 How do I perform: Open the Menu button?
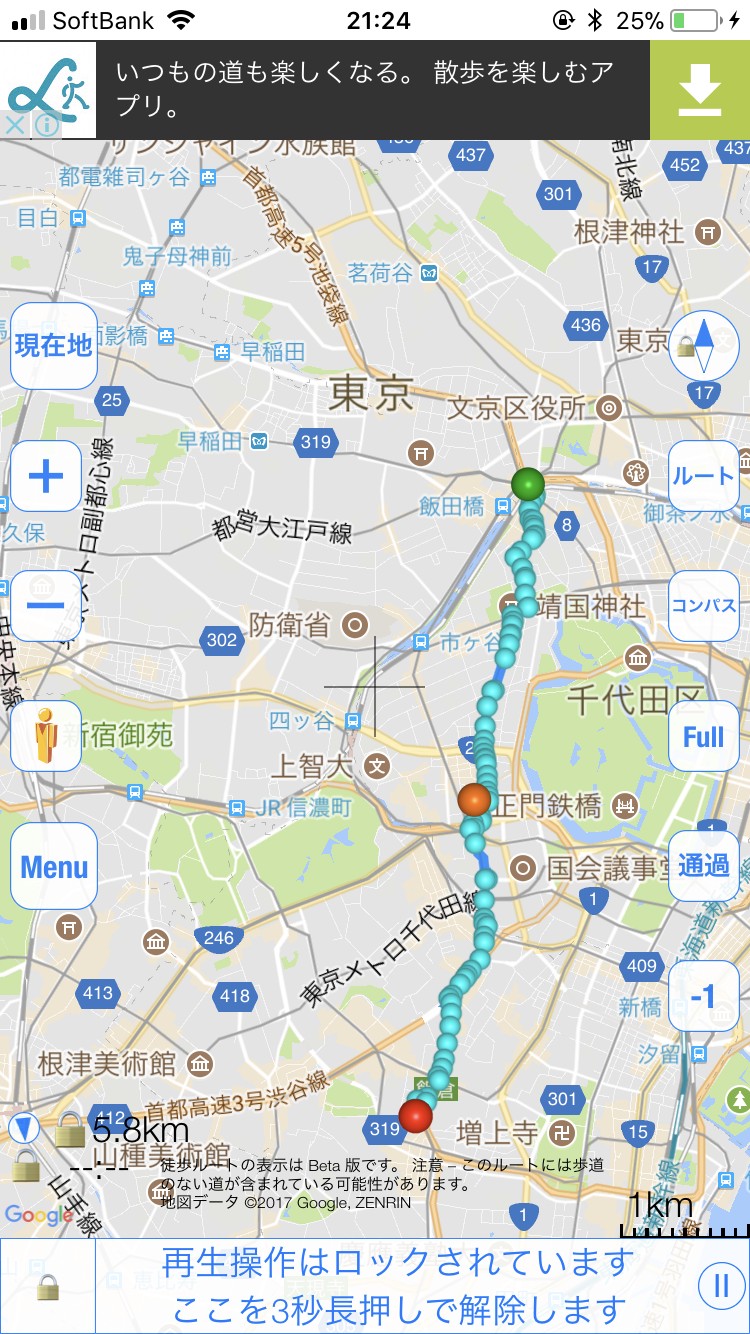point(54,866)
